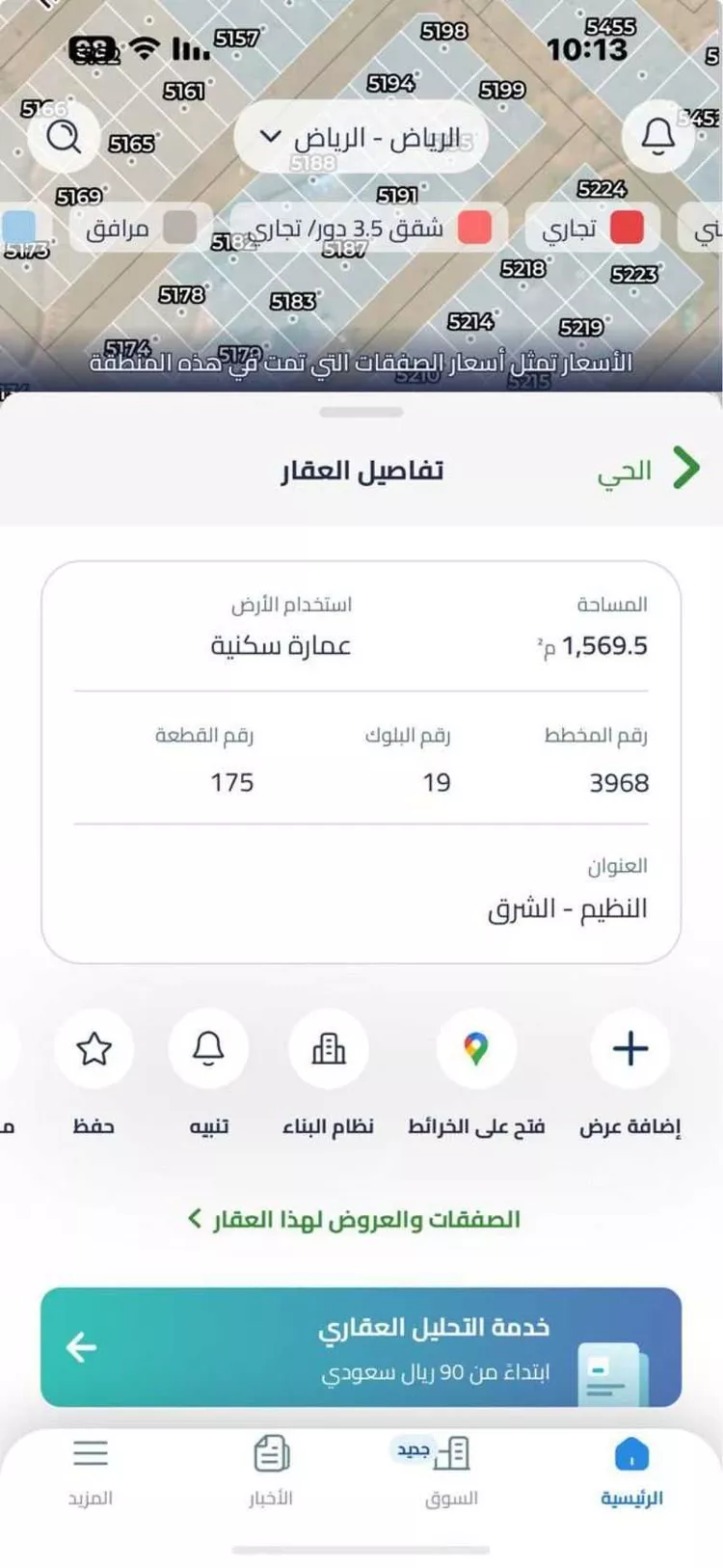Open نظام البناء building regulations icon

pyautogui.click(x=330, y=1049)
